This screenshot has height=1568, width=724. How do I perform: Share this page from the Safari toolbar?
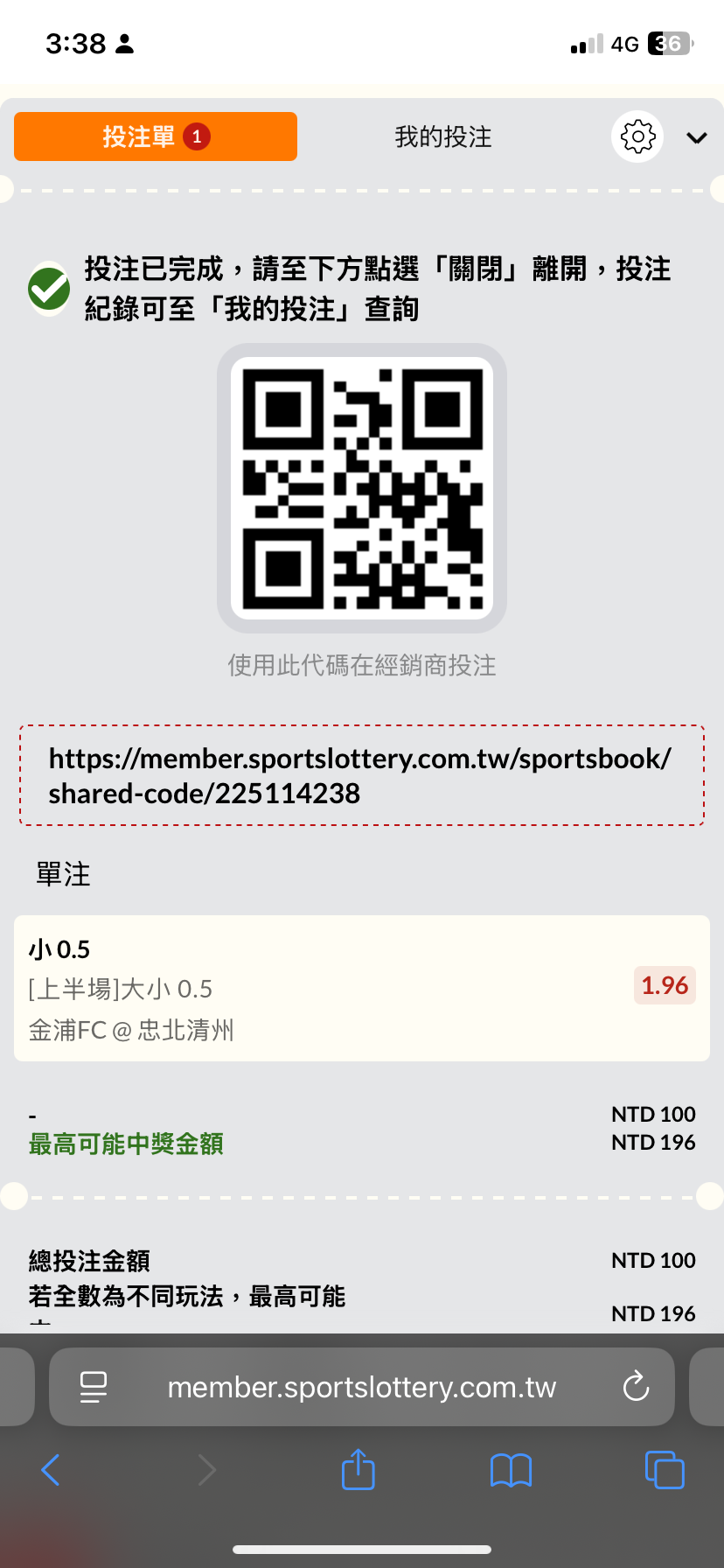pyautogui.click(x=359, y=1470)
